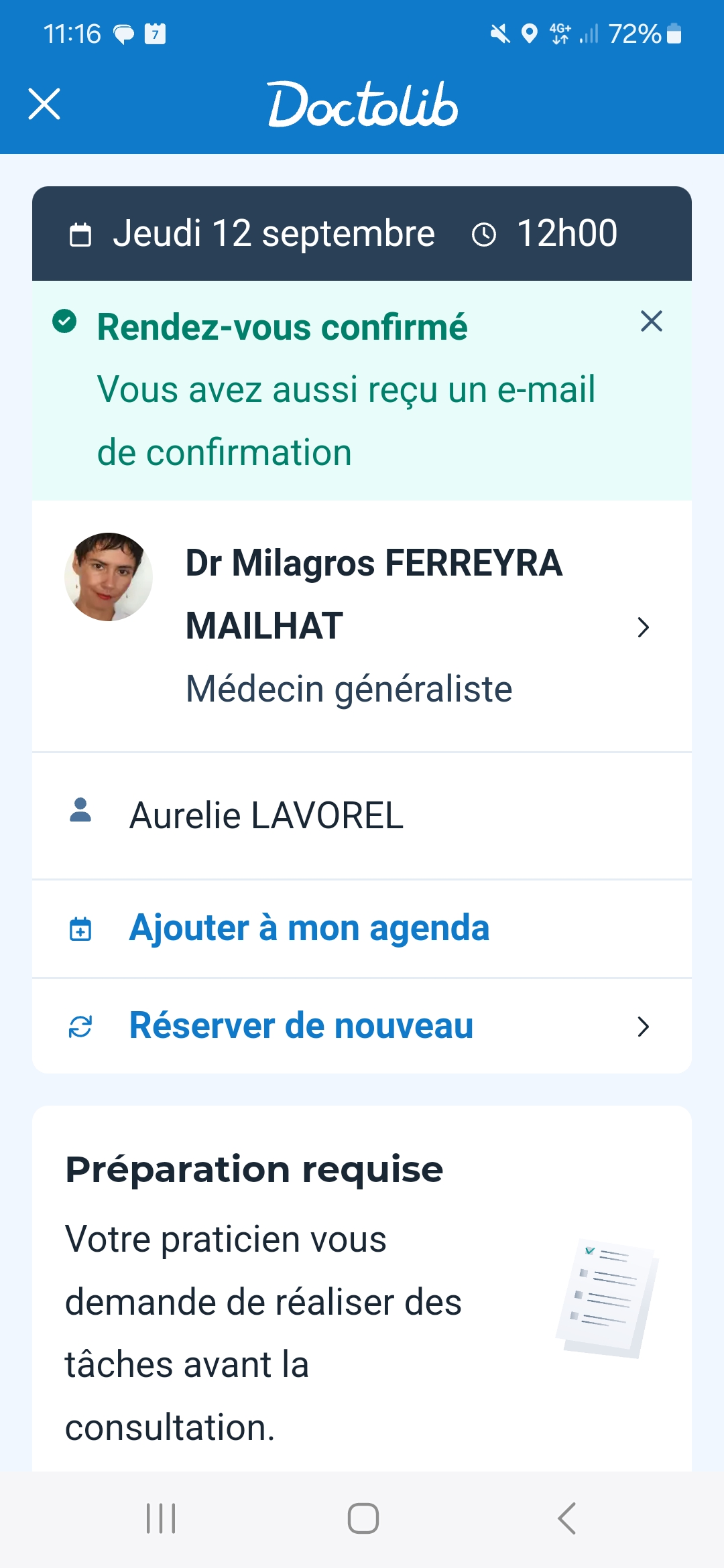
Task: Close the Doctolib appointment screen
Action: [44, 105]
